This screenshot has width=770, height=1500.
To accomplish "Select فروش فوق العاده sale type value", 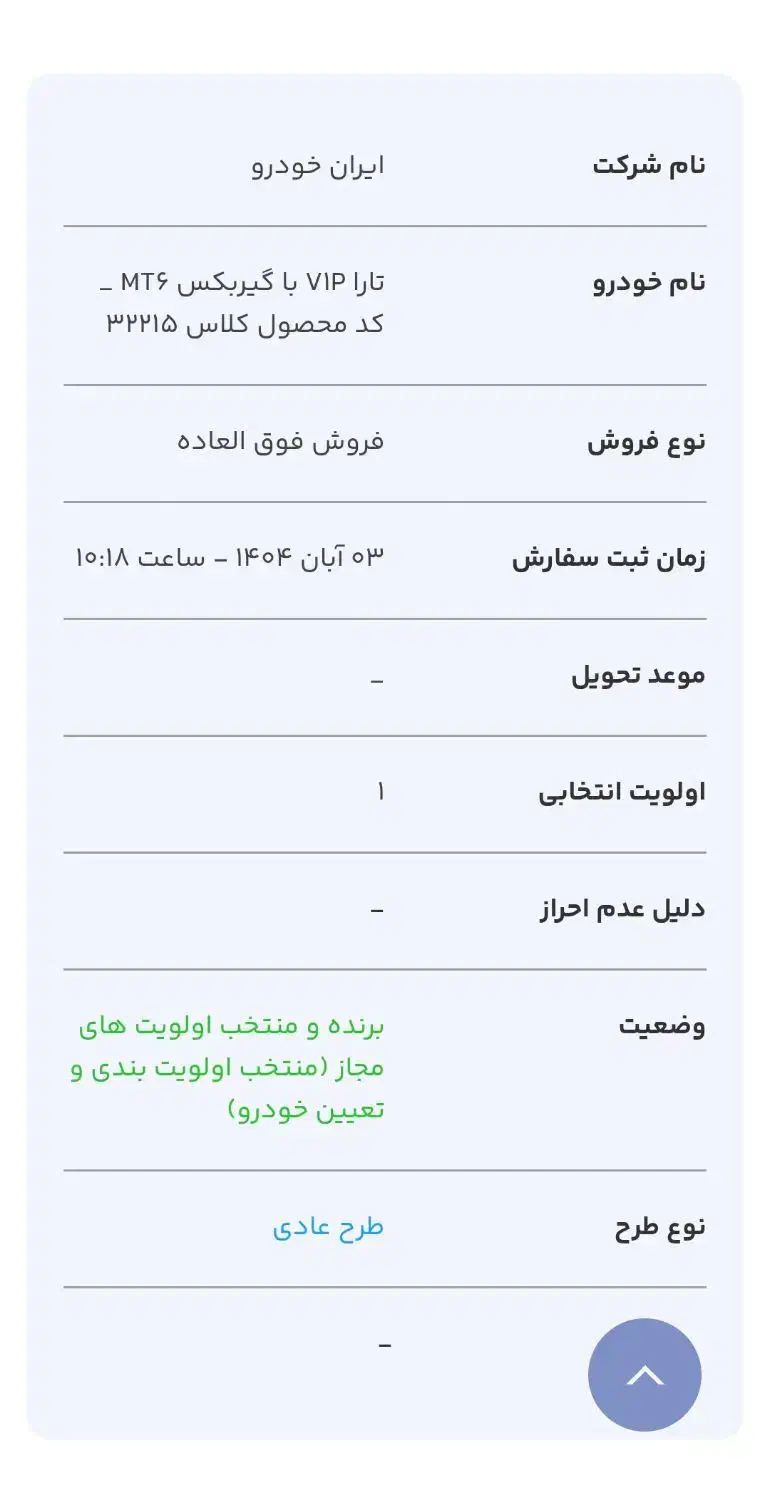I will [x=285, y=442].
